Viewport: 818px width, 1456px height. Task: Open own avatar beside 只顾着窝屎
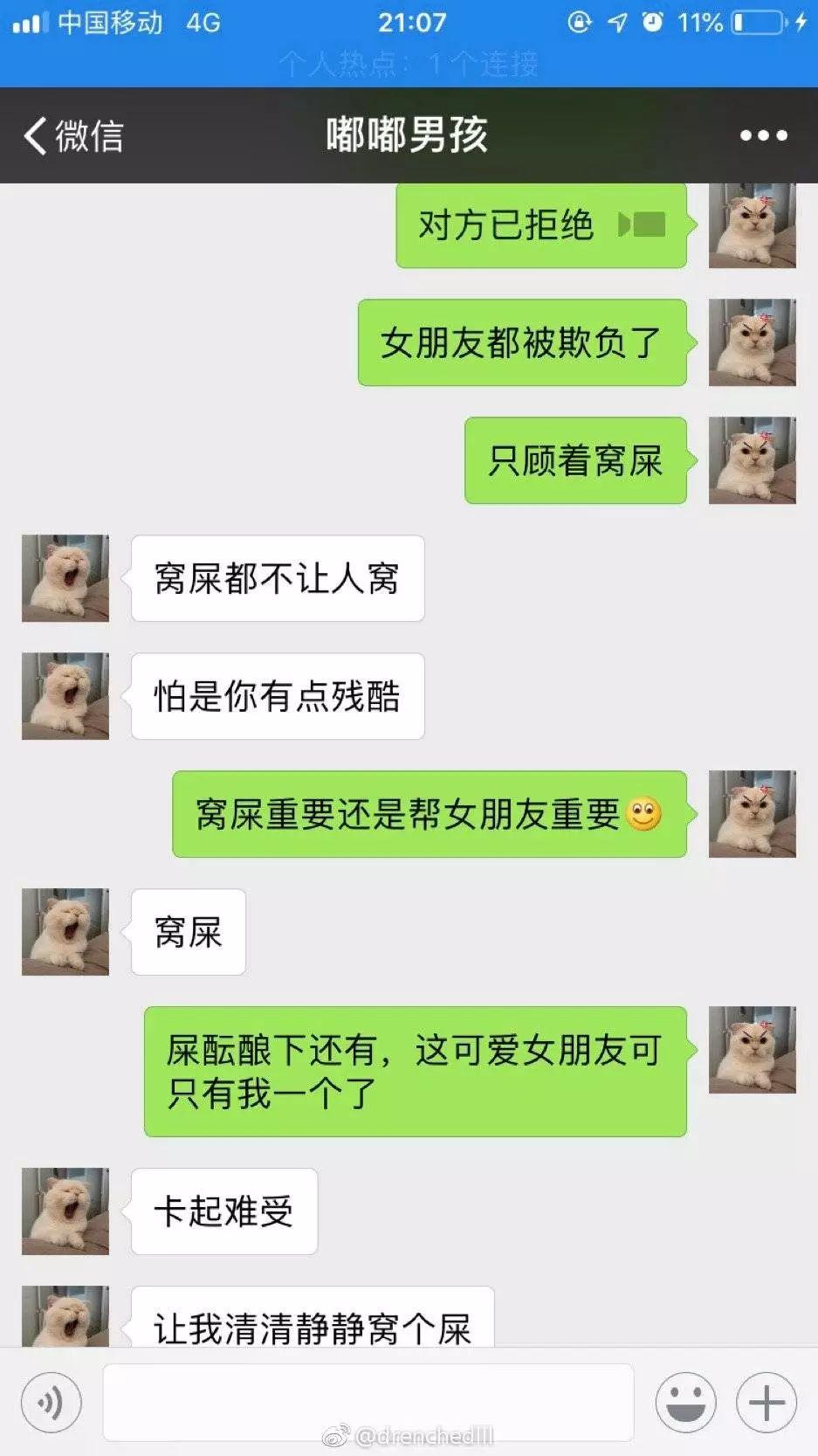(x=752, y=460)
